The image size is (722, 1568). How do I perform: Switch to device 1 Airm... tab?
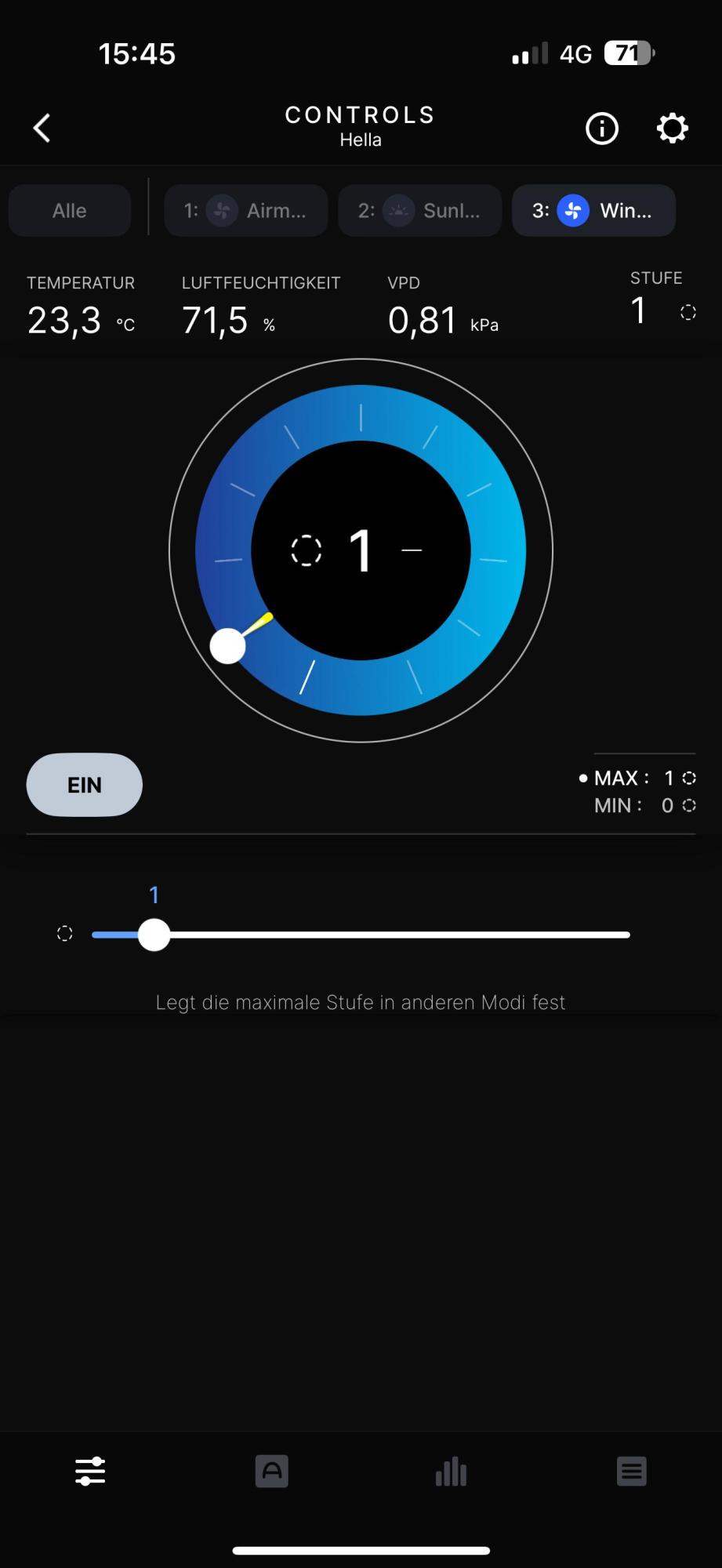tap(245, 211)
